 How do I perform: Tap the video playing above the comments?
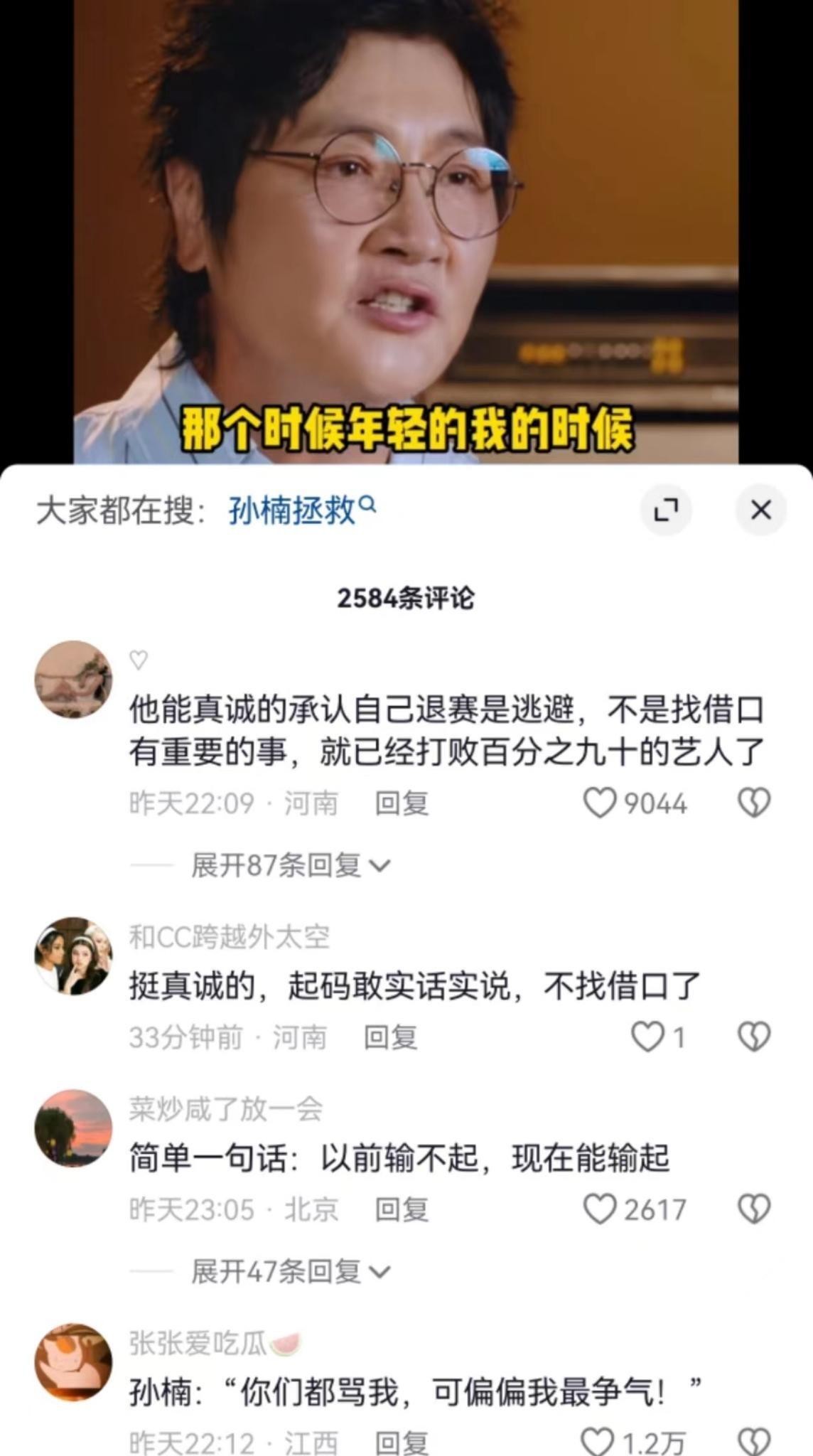click(x=405, y=227)
